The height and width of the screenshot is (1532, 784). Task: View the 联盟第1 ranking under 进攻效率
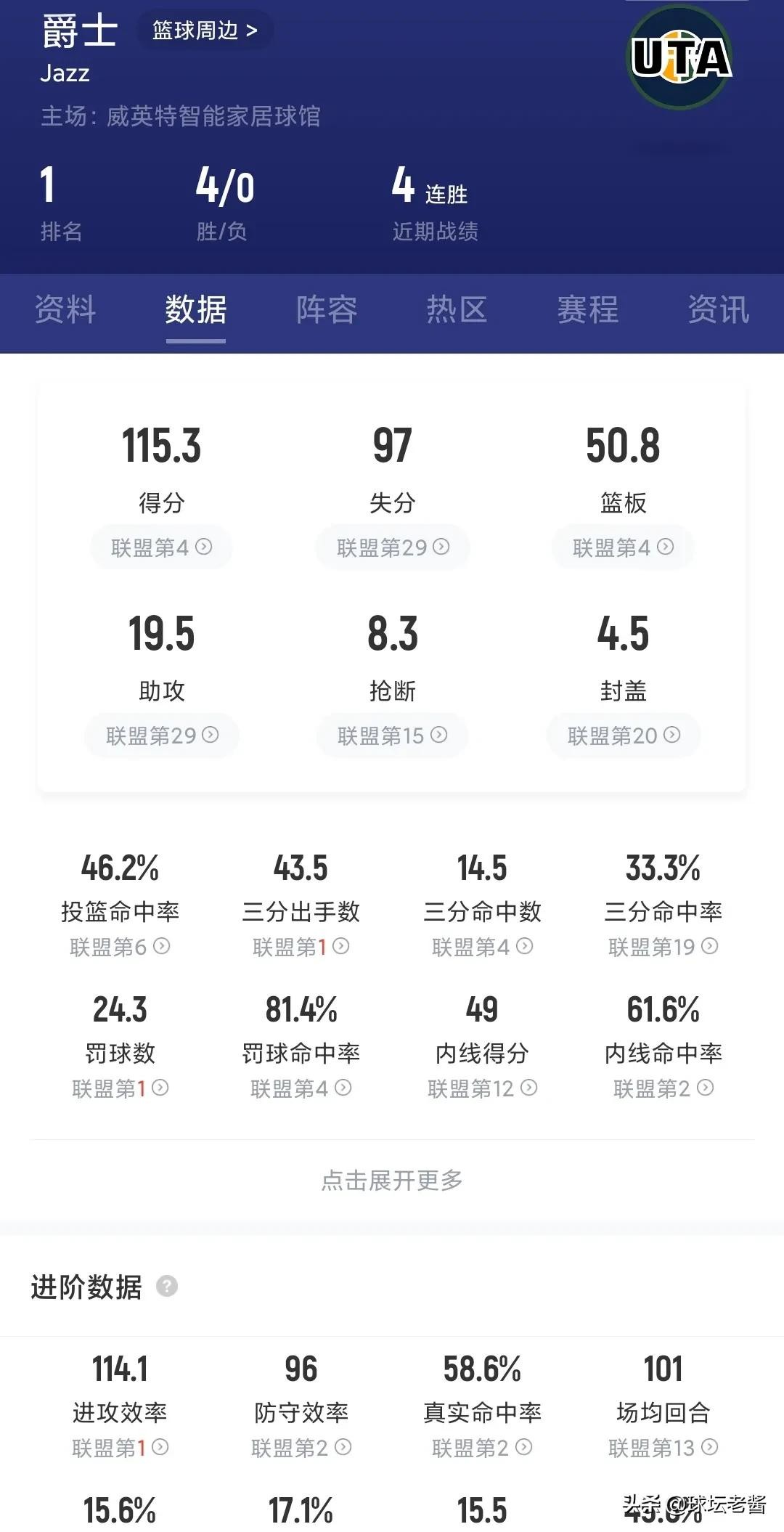point(120,1448)
